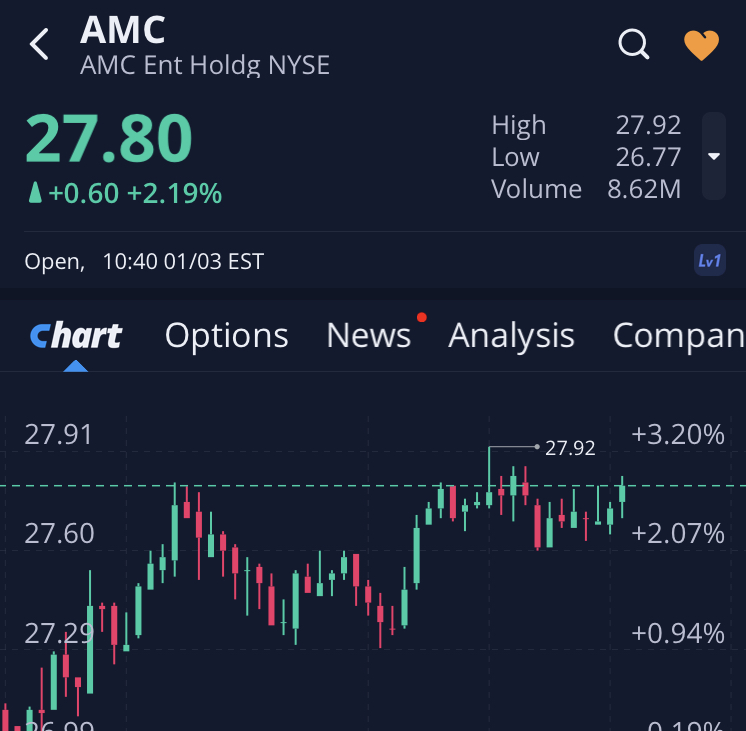The height and width of the screenshot is (731, 746).
Task: Switch to the Options tab
Action: tap(226, 336)
